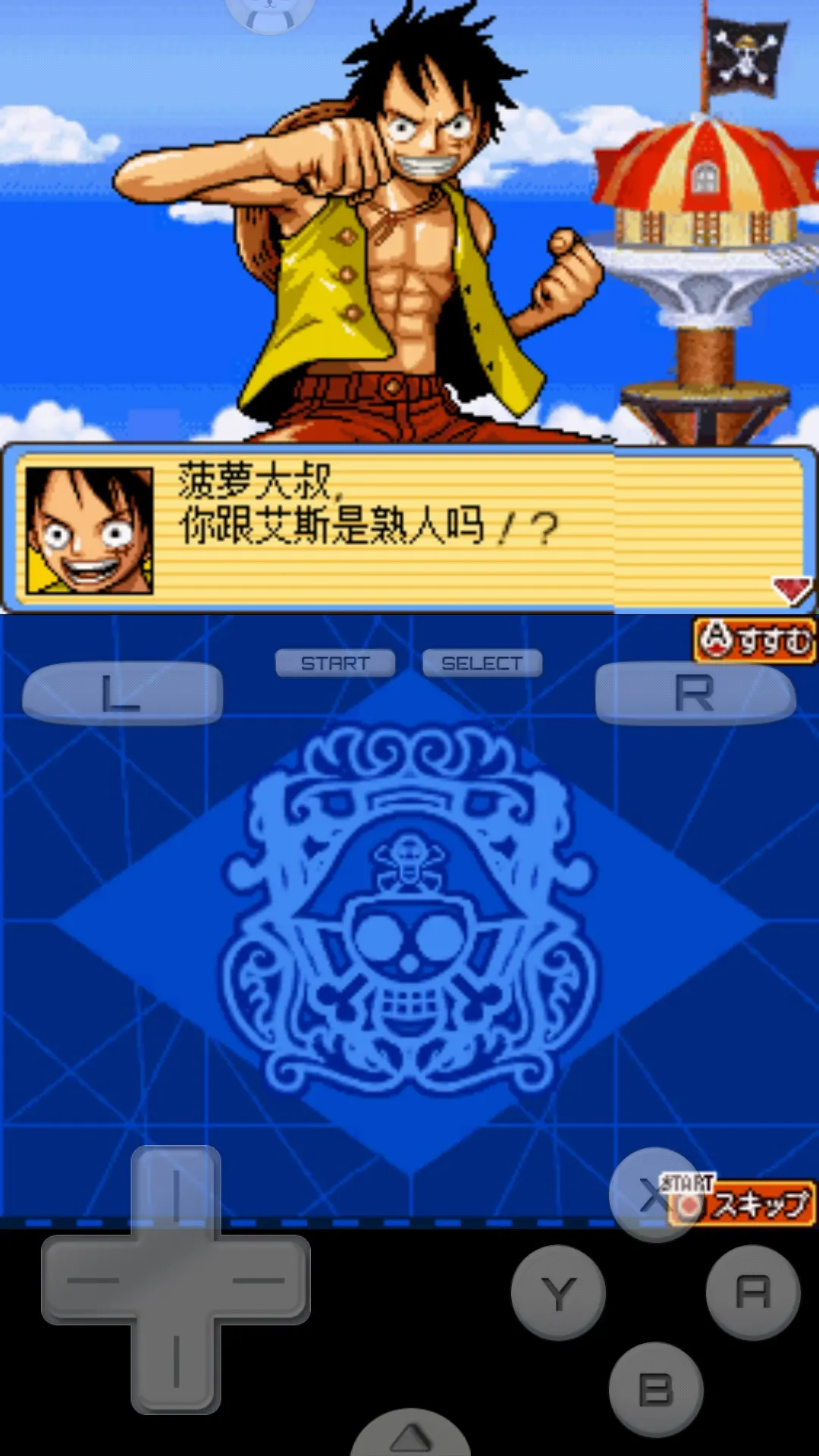Skip the cutscene with スキップ
Image resolution: width=819 pixels, height=1456 pixels.
coord(742,1203)
